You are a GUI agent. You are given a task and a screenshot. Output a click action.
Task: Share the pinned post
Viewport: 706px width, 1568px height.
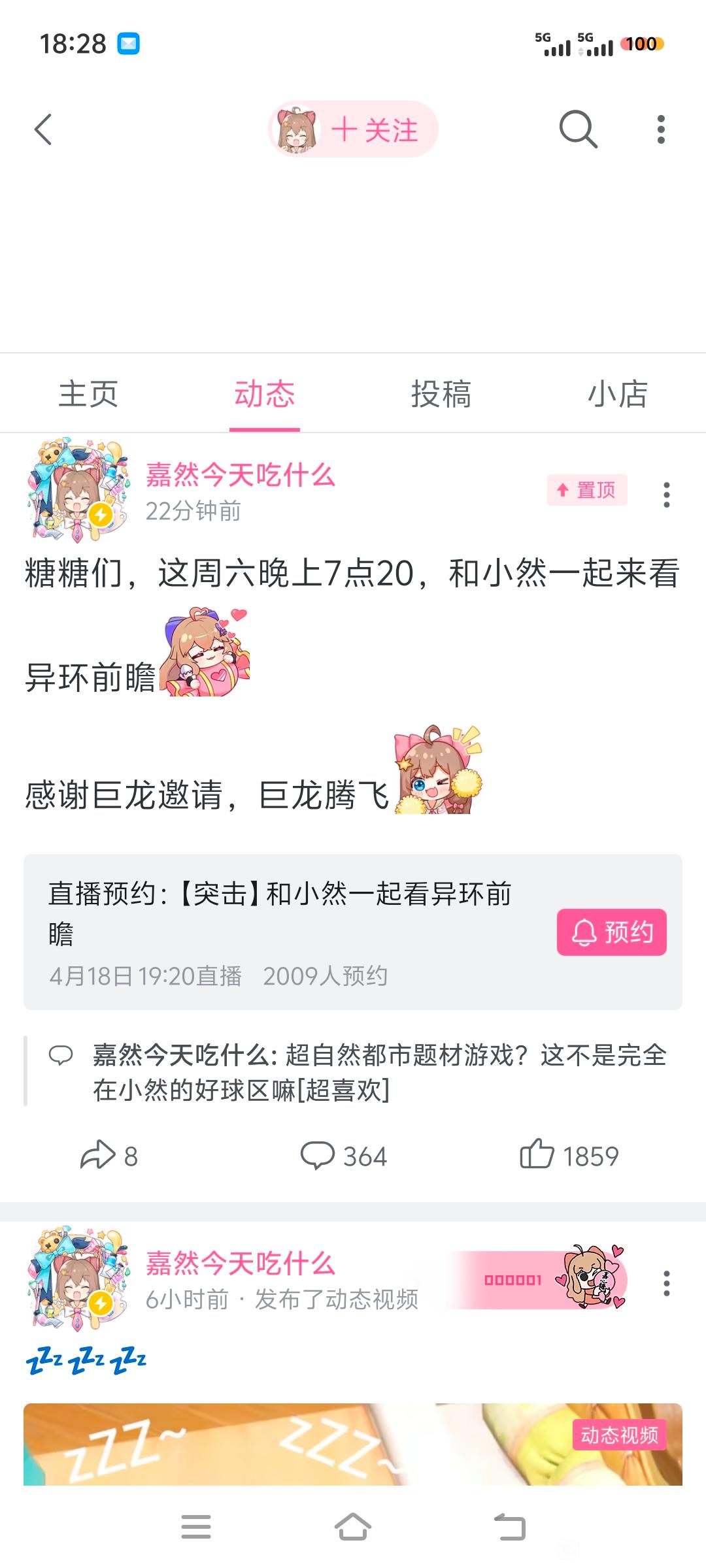(x=109, y=1156)
